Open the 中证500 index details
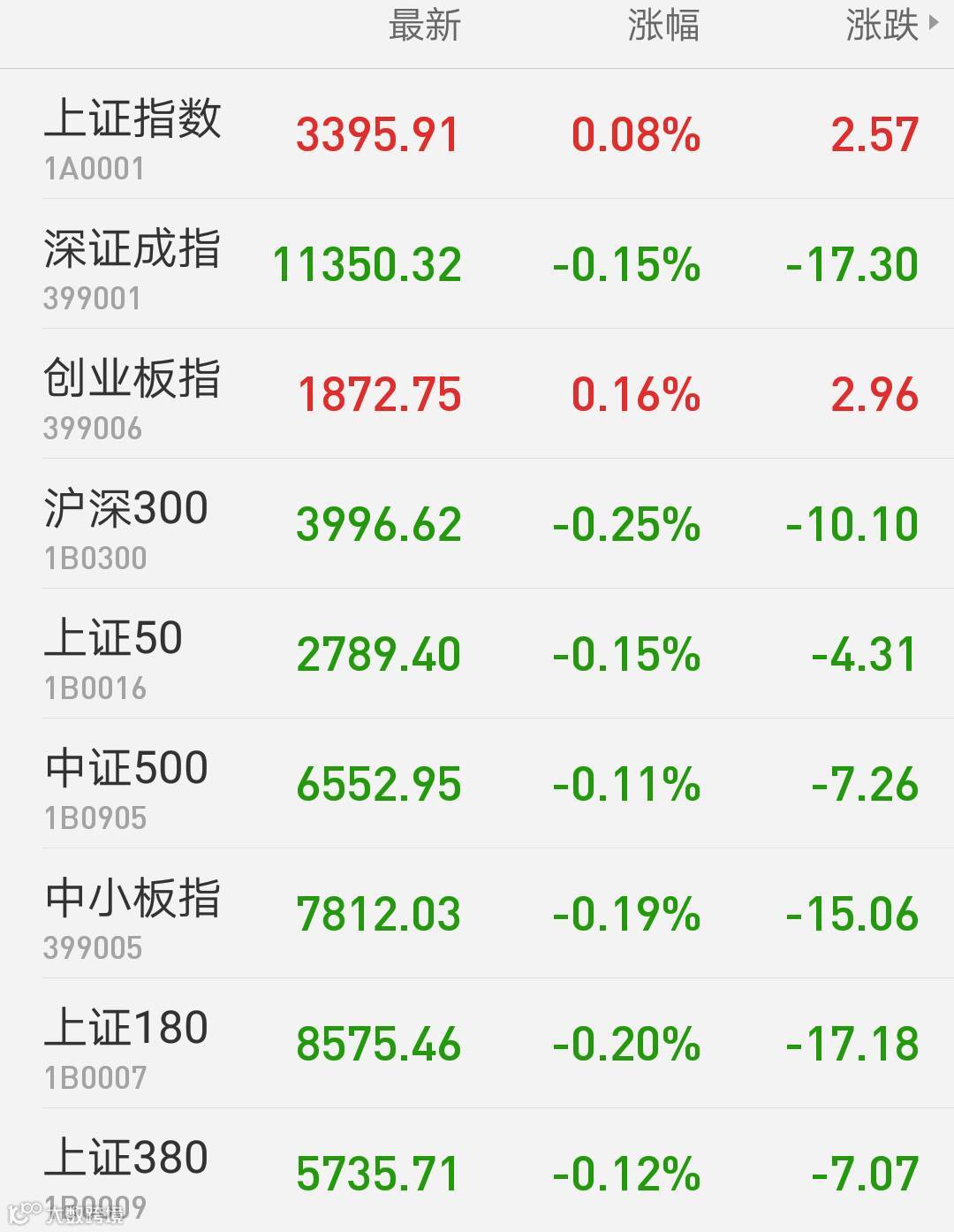Screen dimensions: 954x1232 [477, 784]
